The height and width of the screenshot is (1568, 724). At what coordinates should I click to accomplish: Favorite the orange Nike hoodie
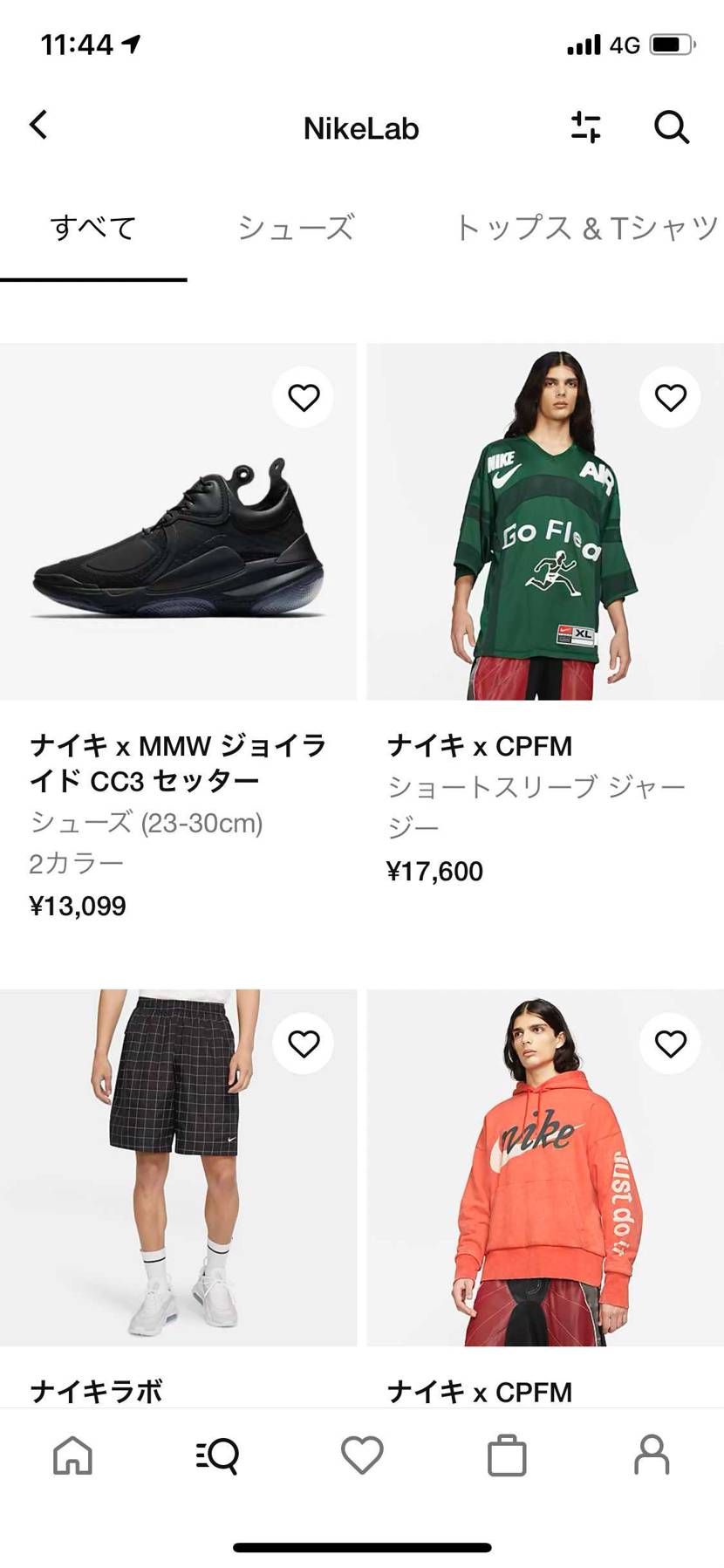(668, 1044)
